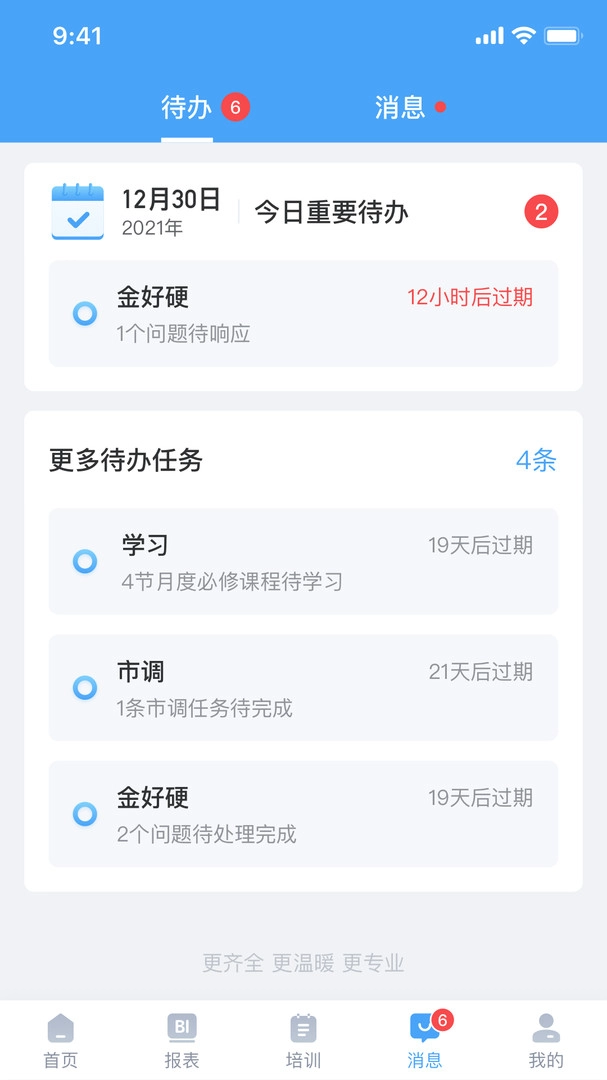The width and height of the screenshot is (607, 1080).
Task: Switch to the 待办 top tab
Action: [x=187, y=108]
